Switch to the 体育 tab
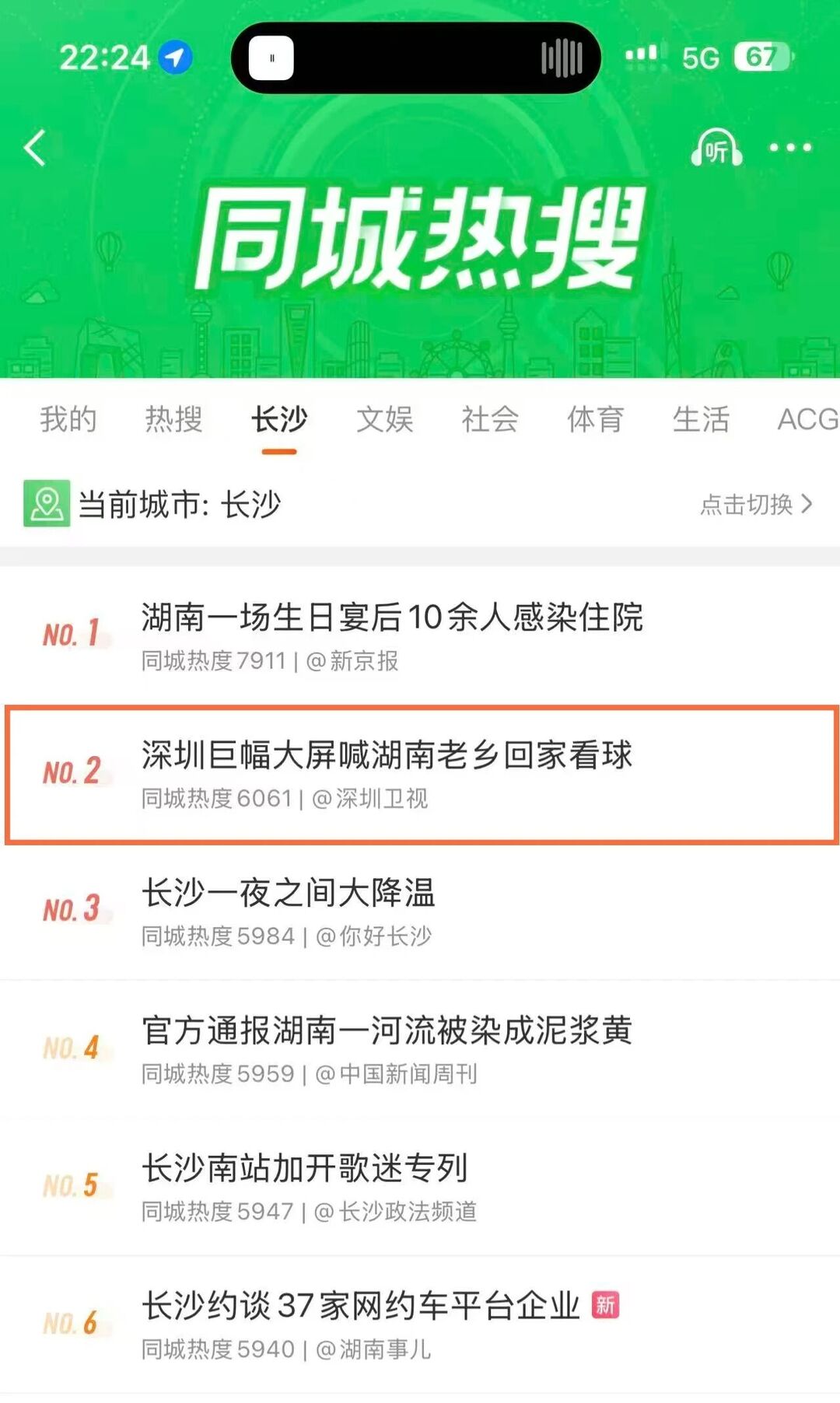Image resolution: width=840 pixels, height=1403 pixels. [595, 419]
